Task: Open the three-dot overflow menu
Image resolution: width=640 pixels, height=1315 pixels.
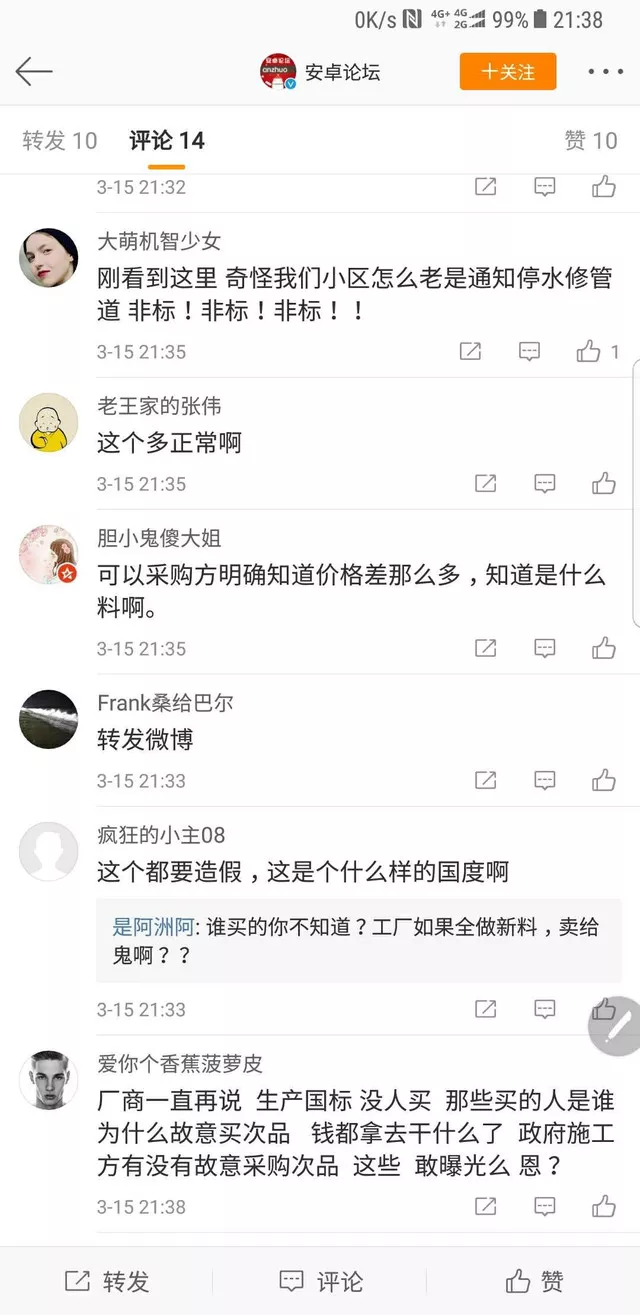Action: (605, 72)
